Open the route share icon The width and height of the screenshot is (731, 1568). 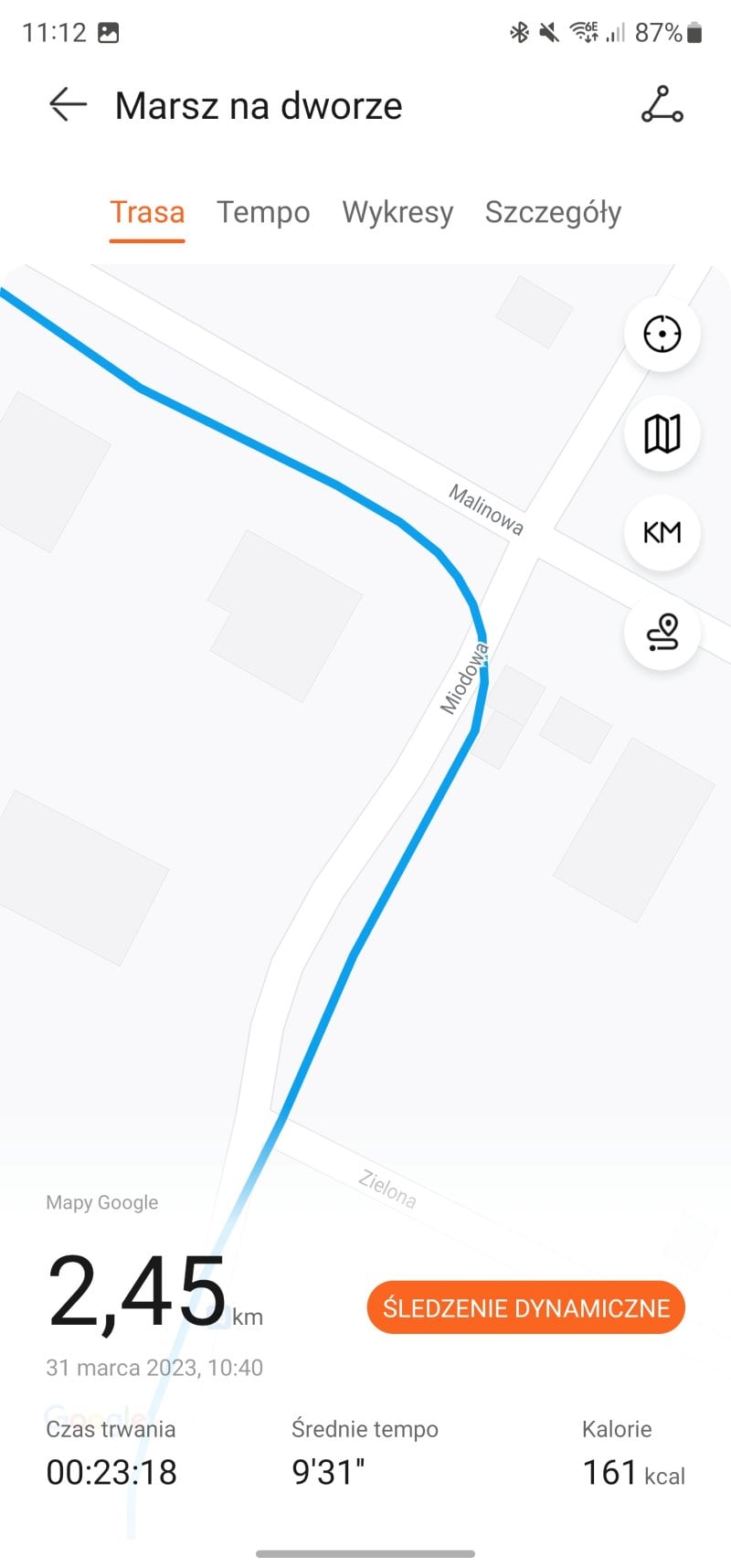pyautogui.click(x=662, y=105)
